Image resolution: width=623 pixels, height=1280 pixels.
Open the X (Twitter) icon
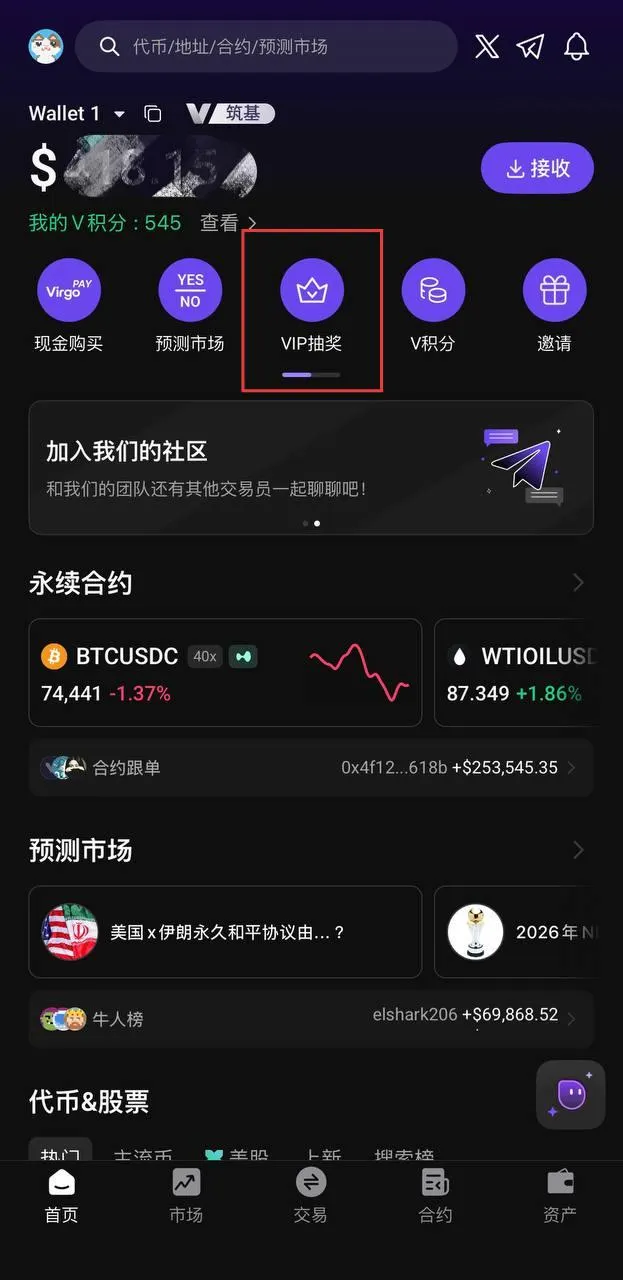pos(487,46)
